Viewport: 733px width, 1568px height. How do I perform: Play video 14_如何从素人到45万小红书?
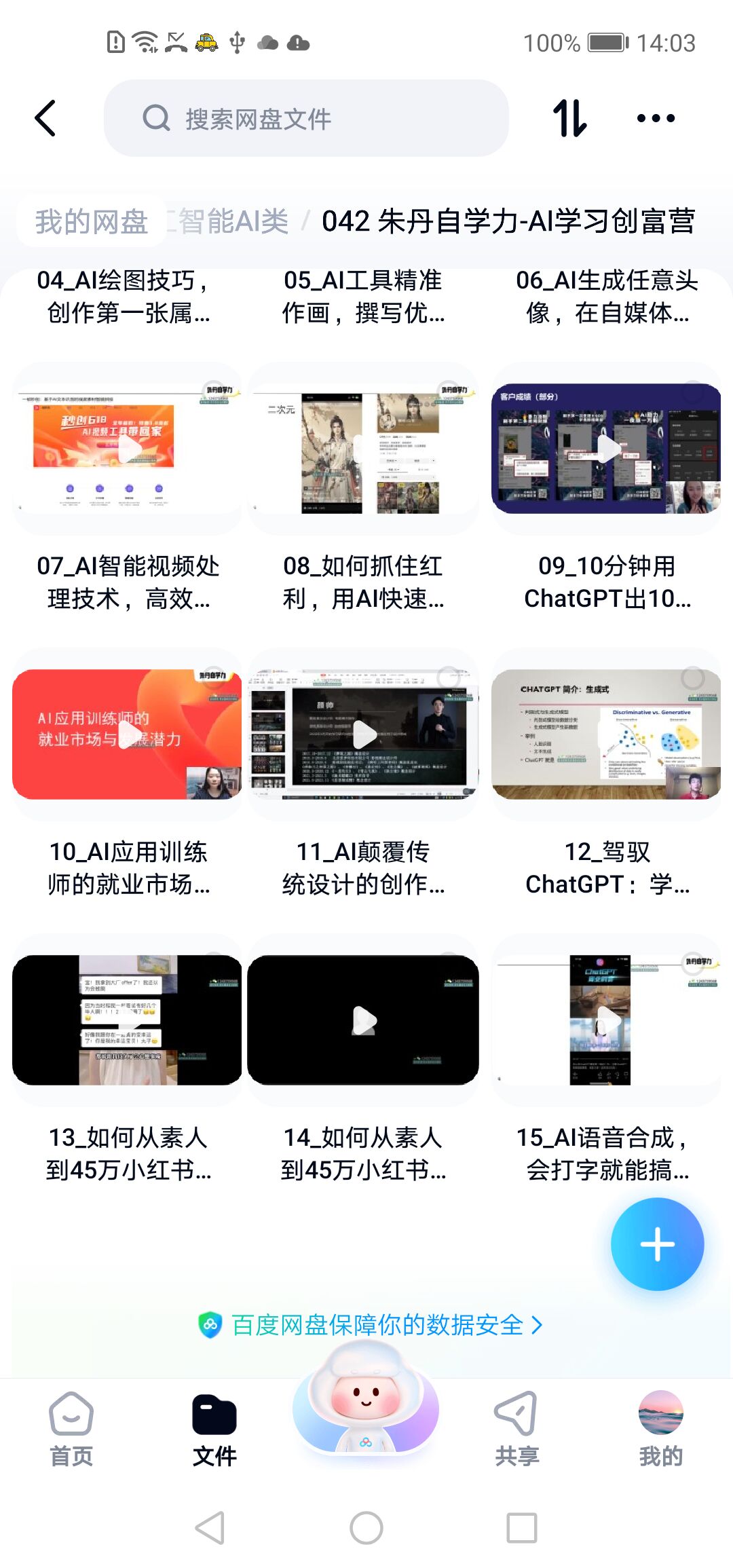click(364, 1020)
